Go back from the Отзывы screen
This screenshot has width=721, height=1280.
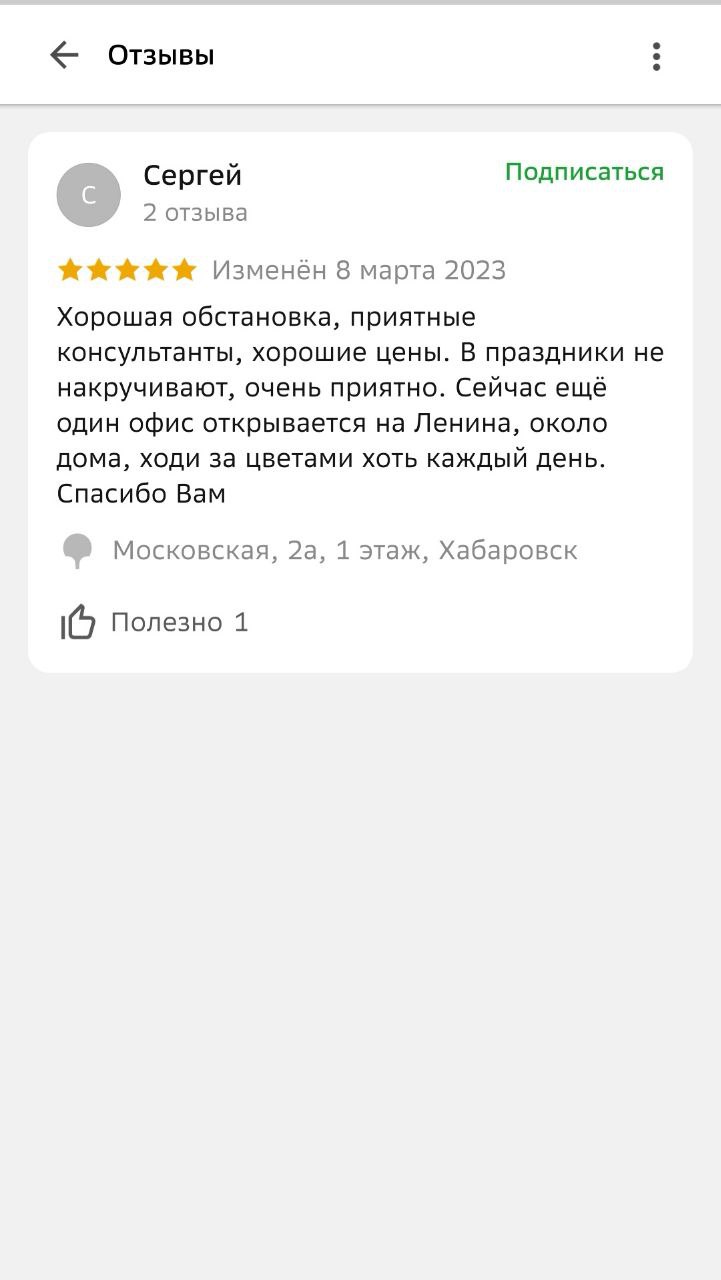[x=64, y=55]
